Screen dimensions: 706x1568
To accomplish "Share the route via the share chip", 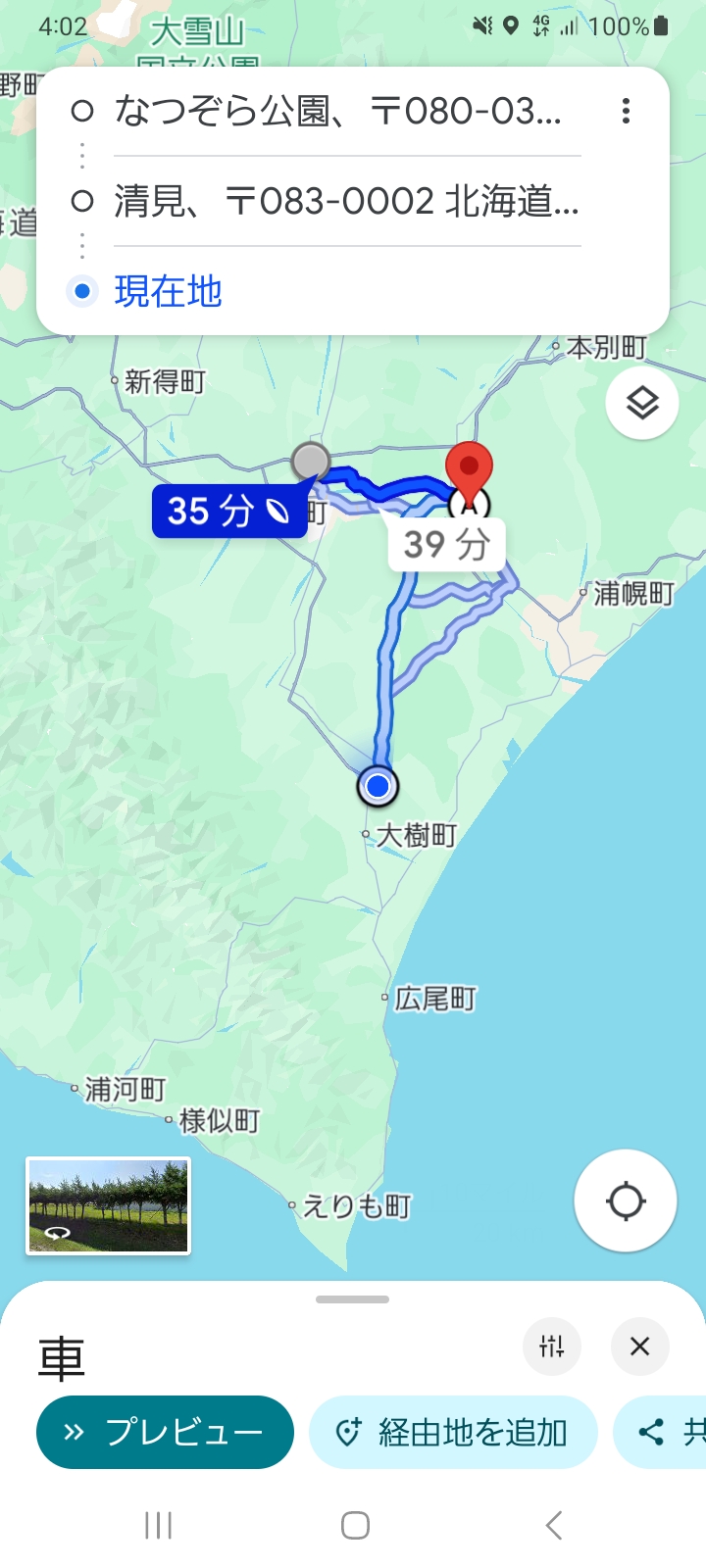I will [x=667, y=1432].
